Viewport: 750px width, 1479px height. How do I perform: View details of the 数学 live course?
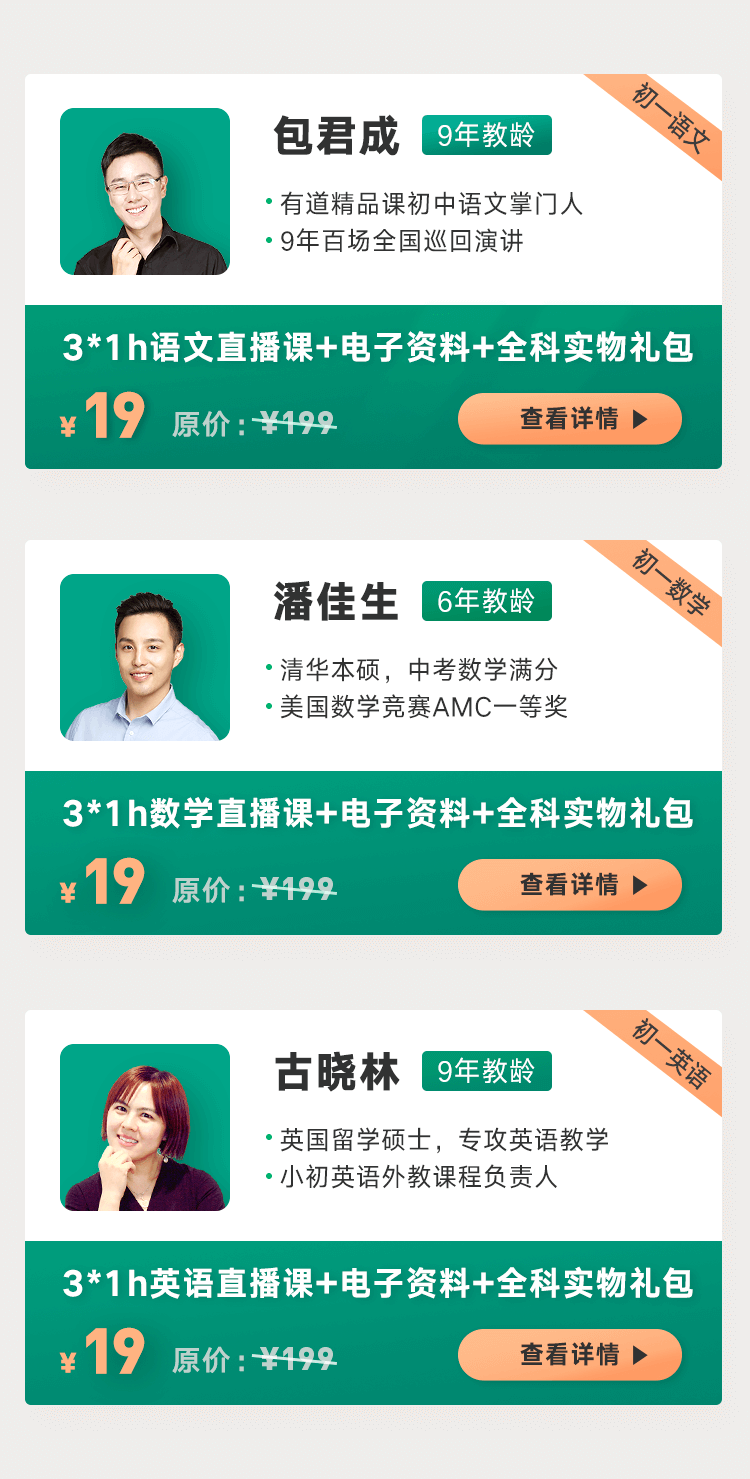click(569, 885)
